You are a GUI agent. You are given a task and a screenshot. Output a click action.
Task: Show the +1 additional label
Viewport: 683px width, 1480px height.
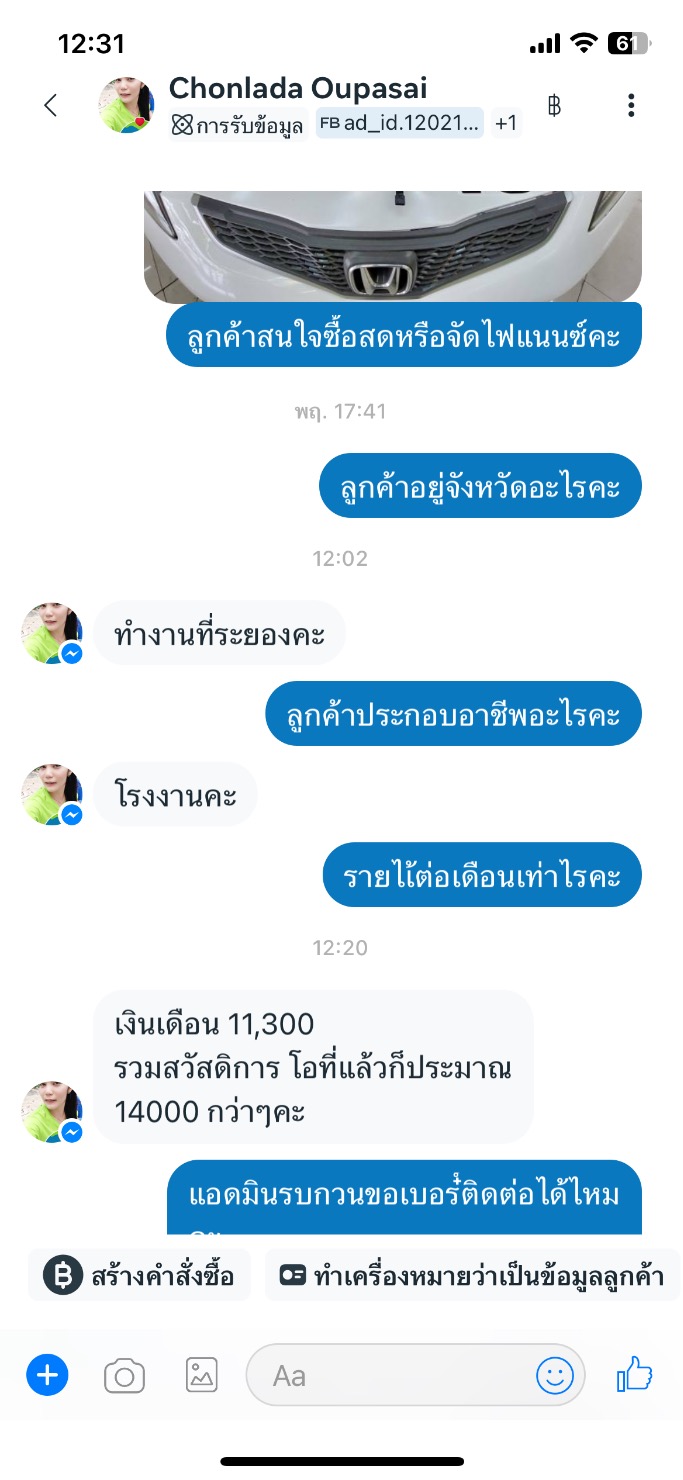point(506,123)
